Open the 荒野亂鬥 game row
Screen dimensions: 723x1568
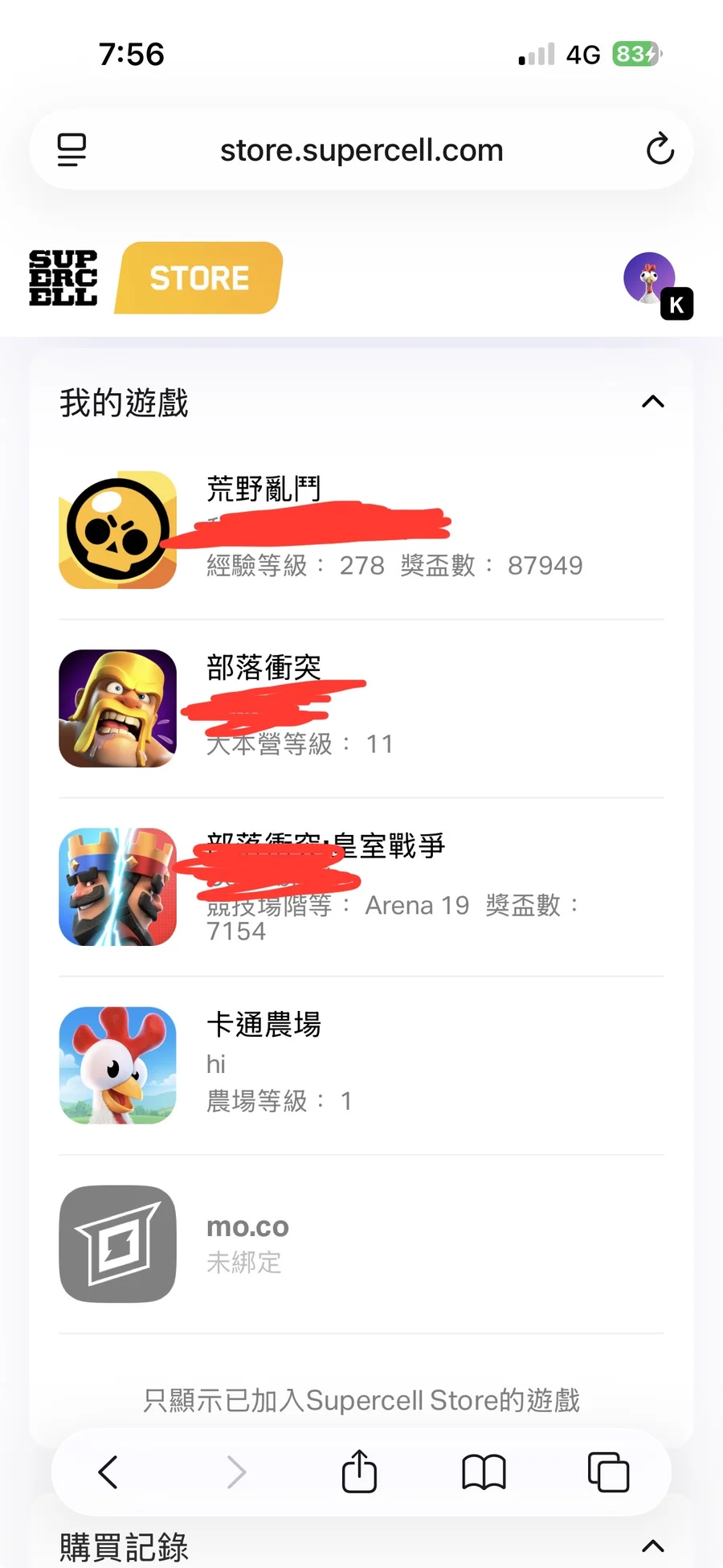(x=360, y=530)
